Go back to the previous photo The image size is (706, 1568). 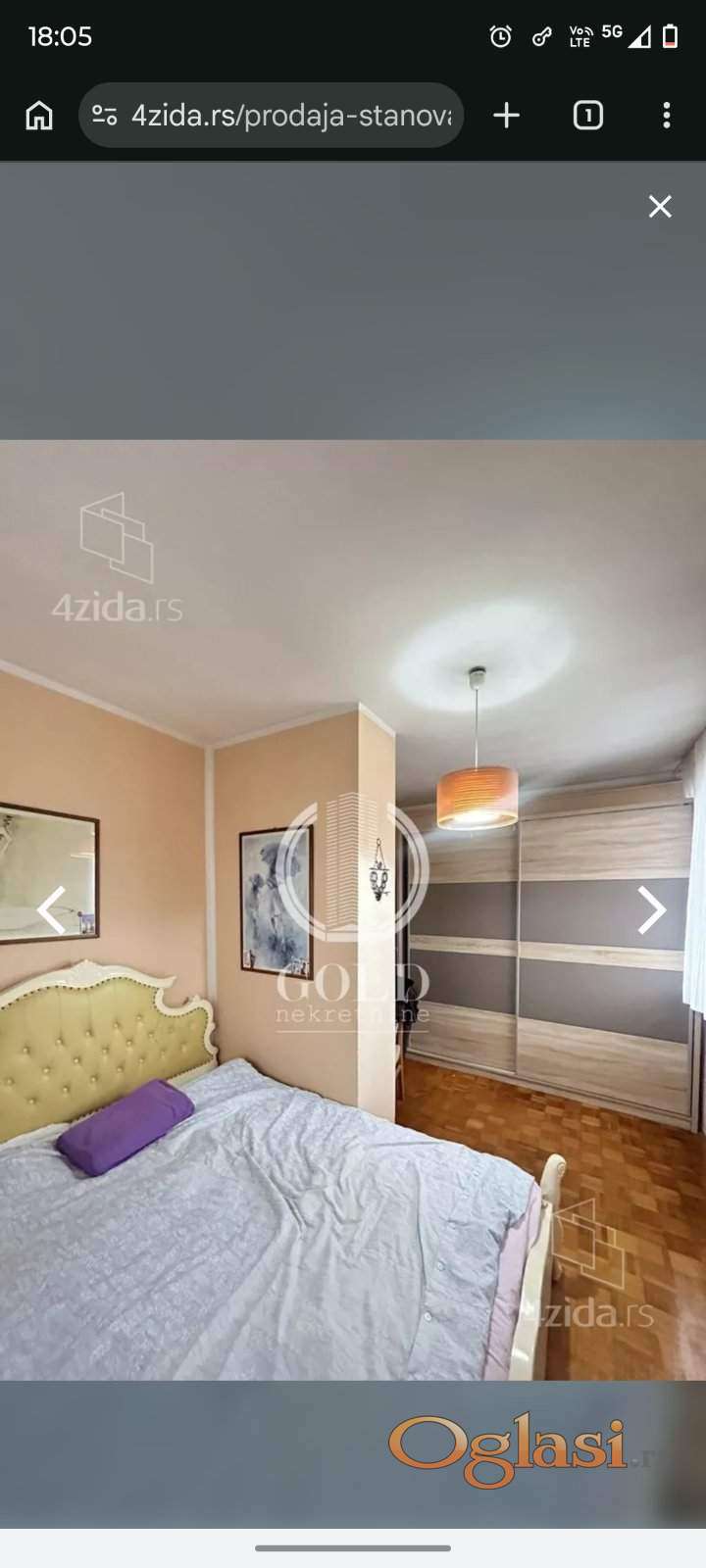tap(51, 909)
